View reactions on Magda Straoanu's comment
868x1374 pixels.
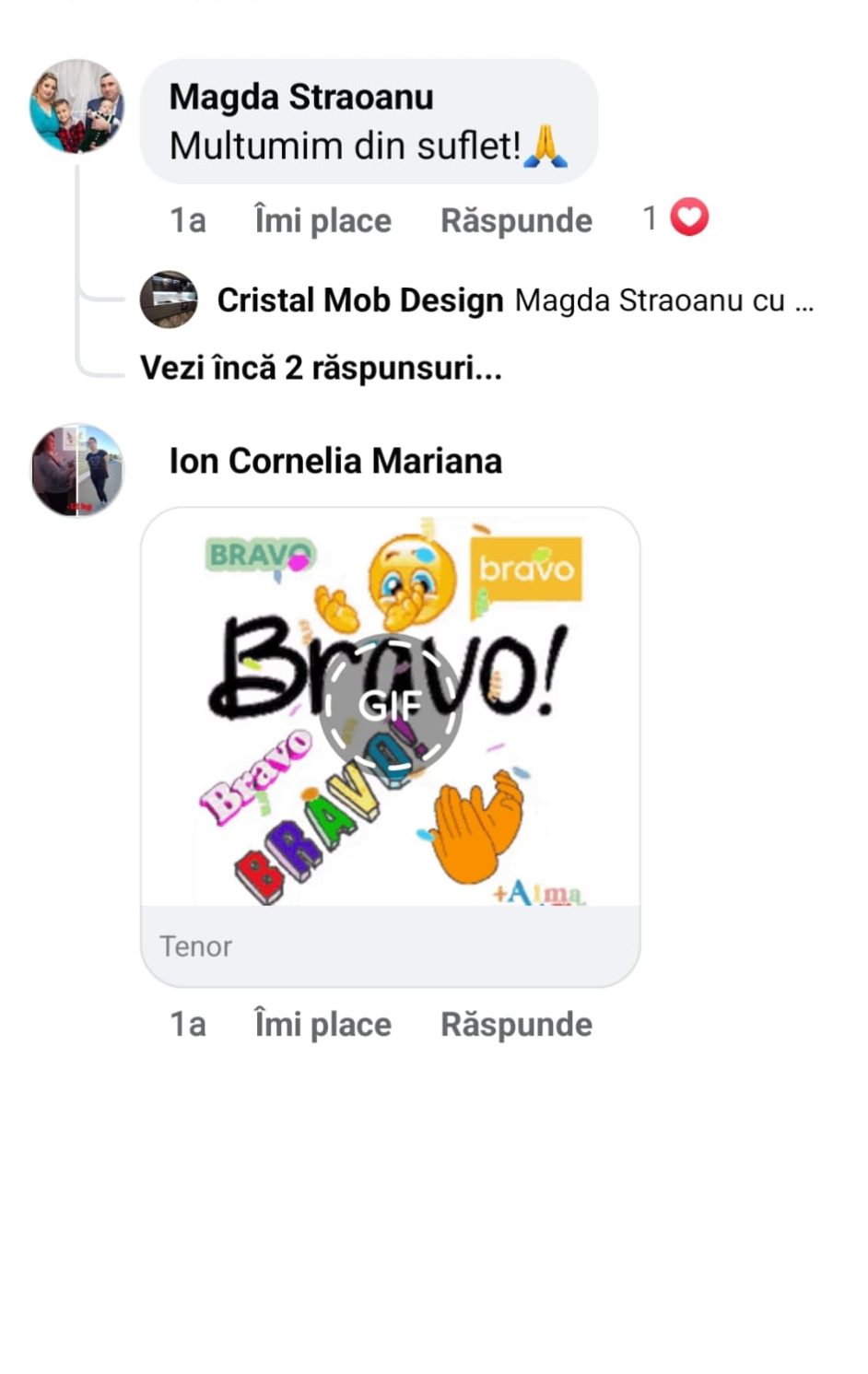[x=677, y=218]
